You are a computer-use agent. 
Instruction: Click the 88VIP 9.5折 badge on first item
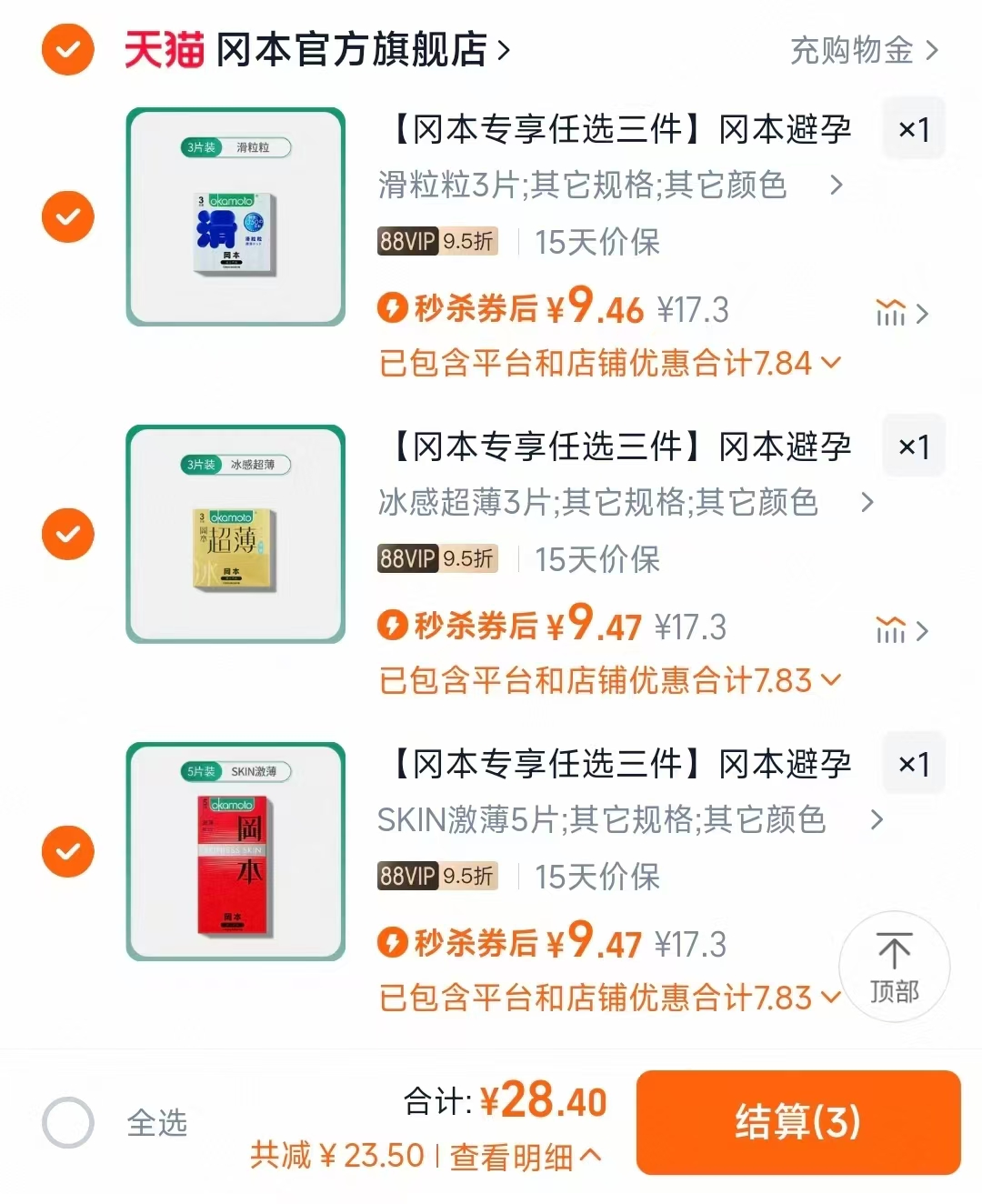(x=436, y=242)
